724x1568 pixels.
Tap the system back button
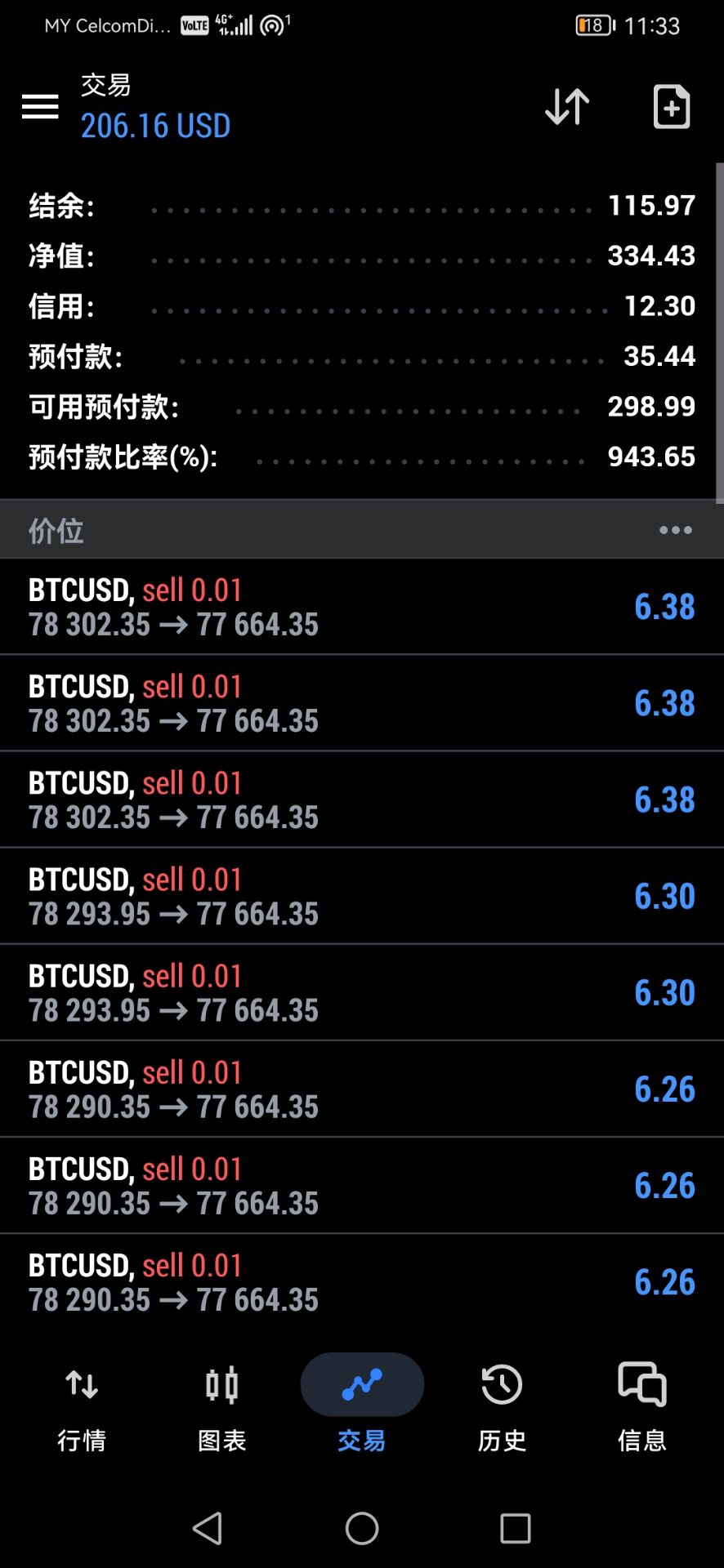208,1528
